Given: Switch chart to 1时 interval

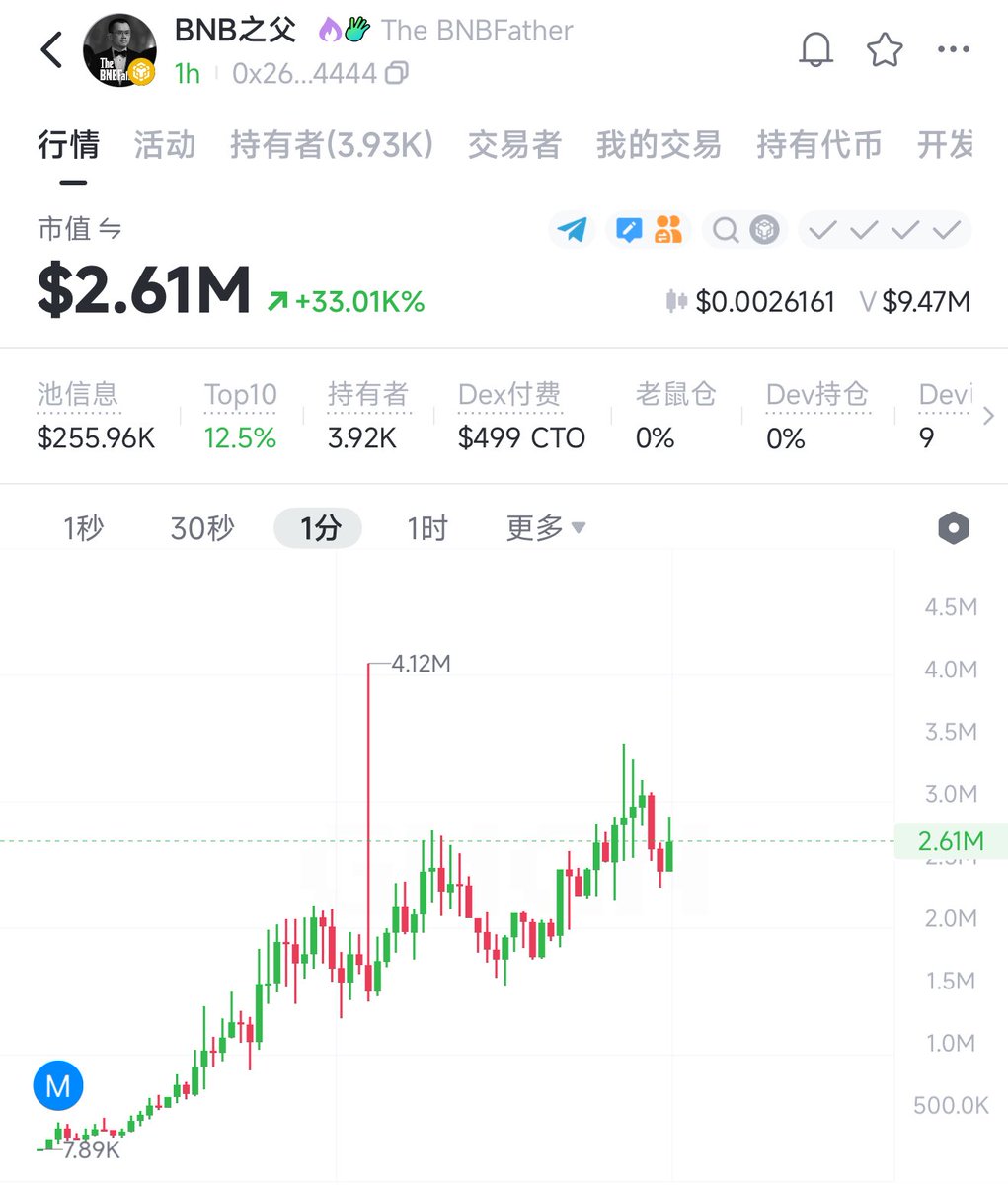Looking at the screenshot, I should [x=426, y=528].
